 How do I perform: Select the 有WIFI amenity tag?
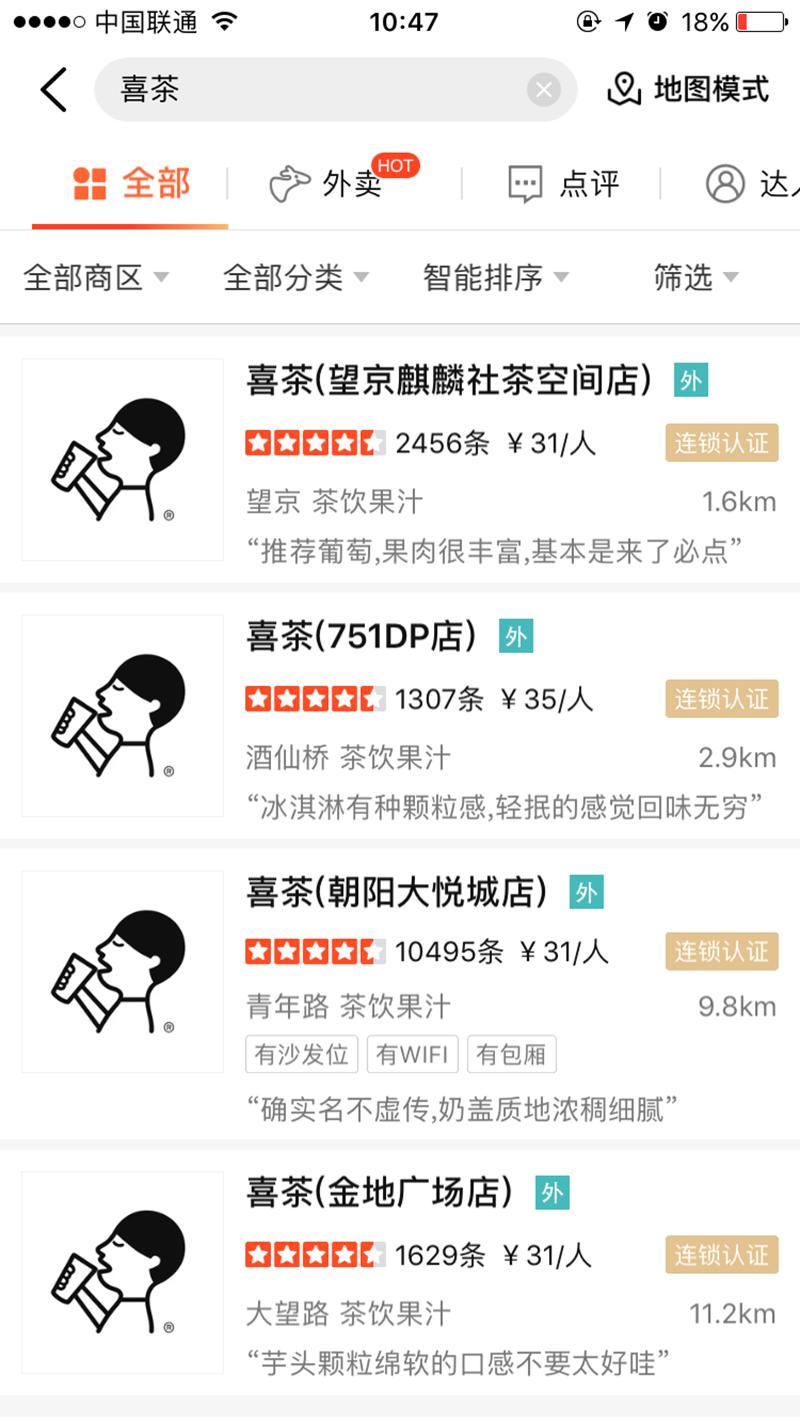(x=412, y=1054)
